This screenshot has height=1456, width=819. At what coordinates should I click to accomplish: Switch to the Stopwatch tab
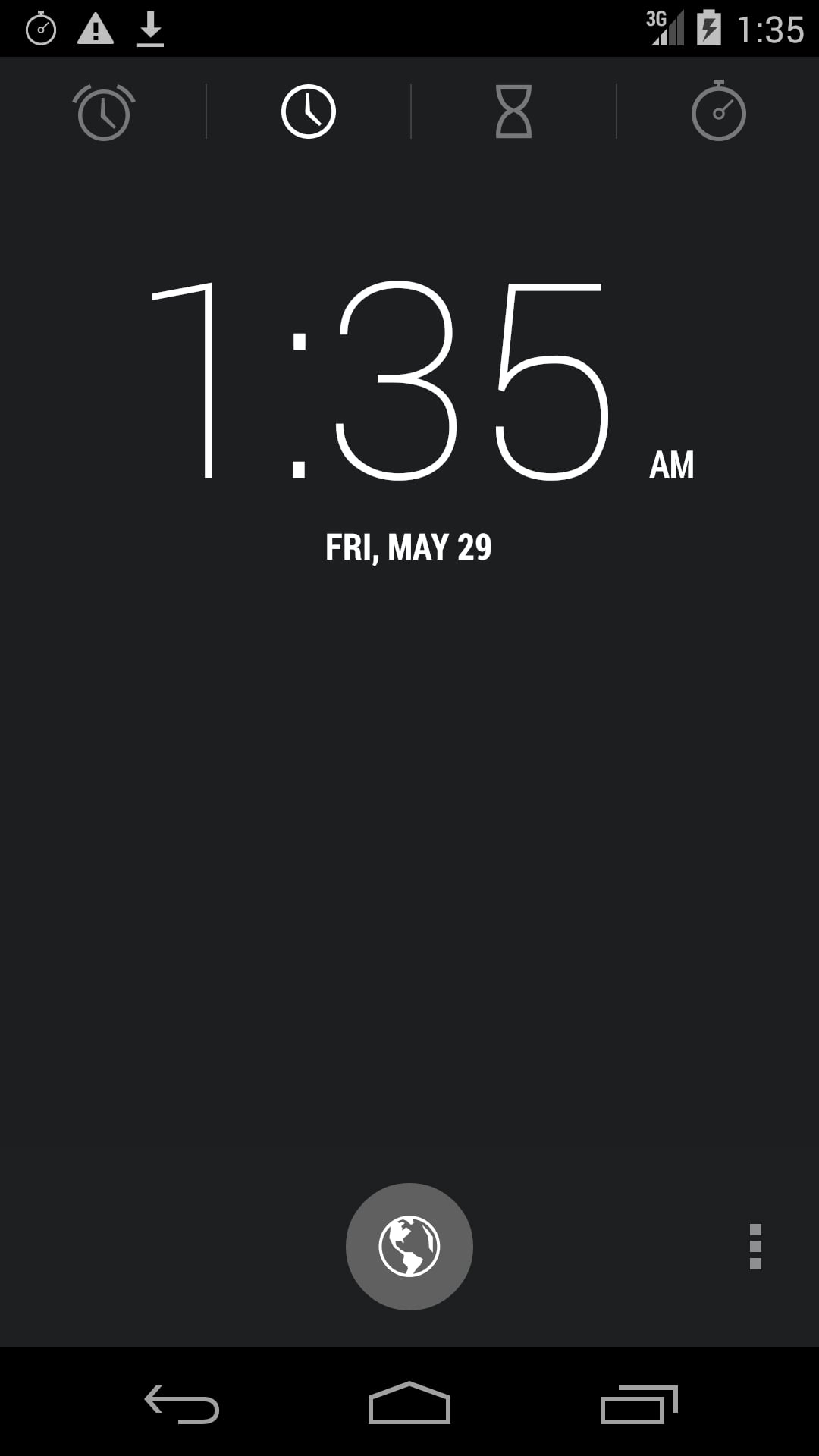tap(718, 112)
